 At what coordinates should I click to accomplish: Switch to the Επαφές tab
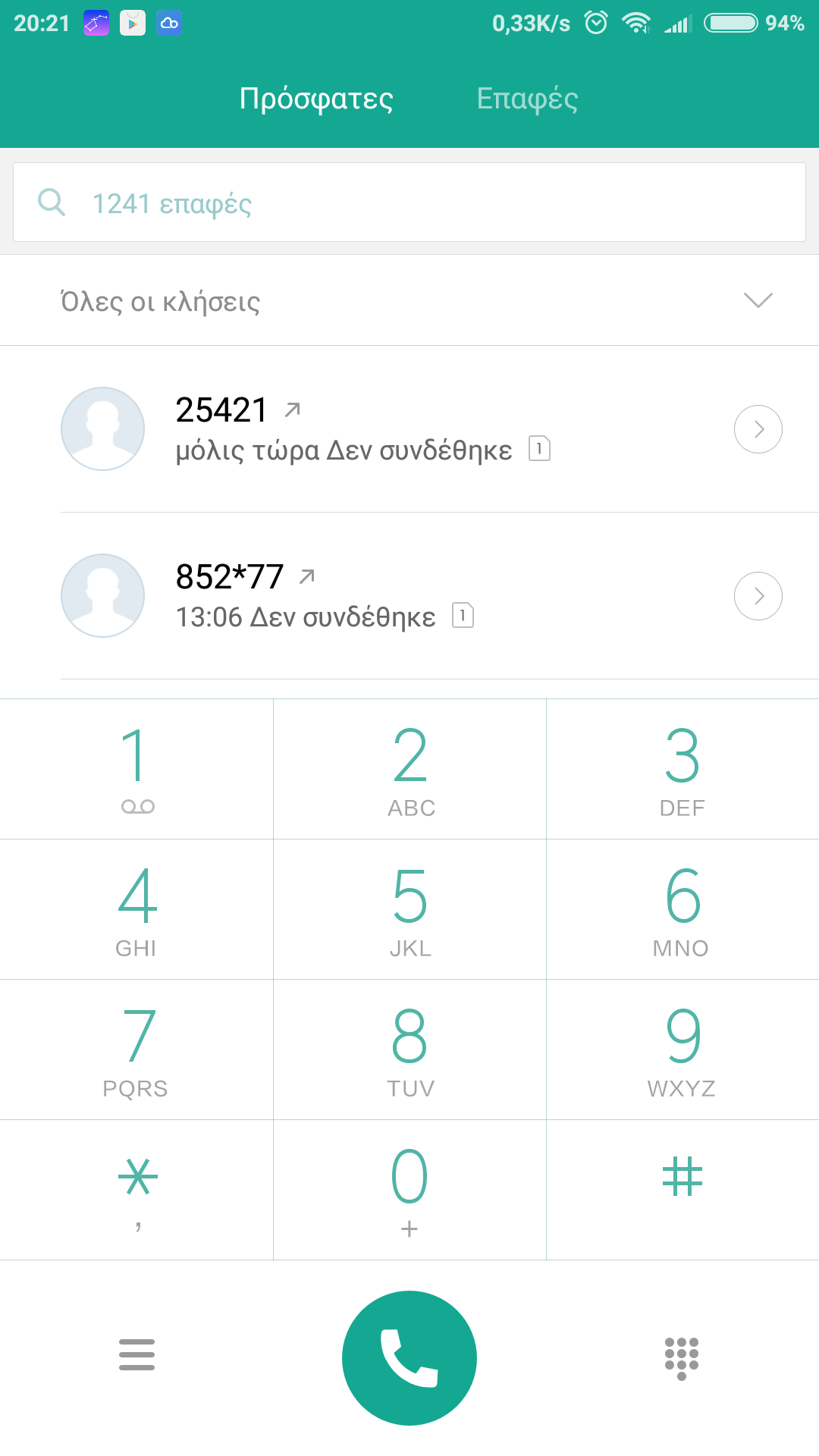tap(527, 99)
